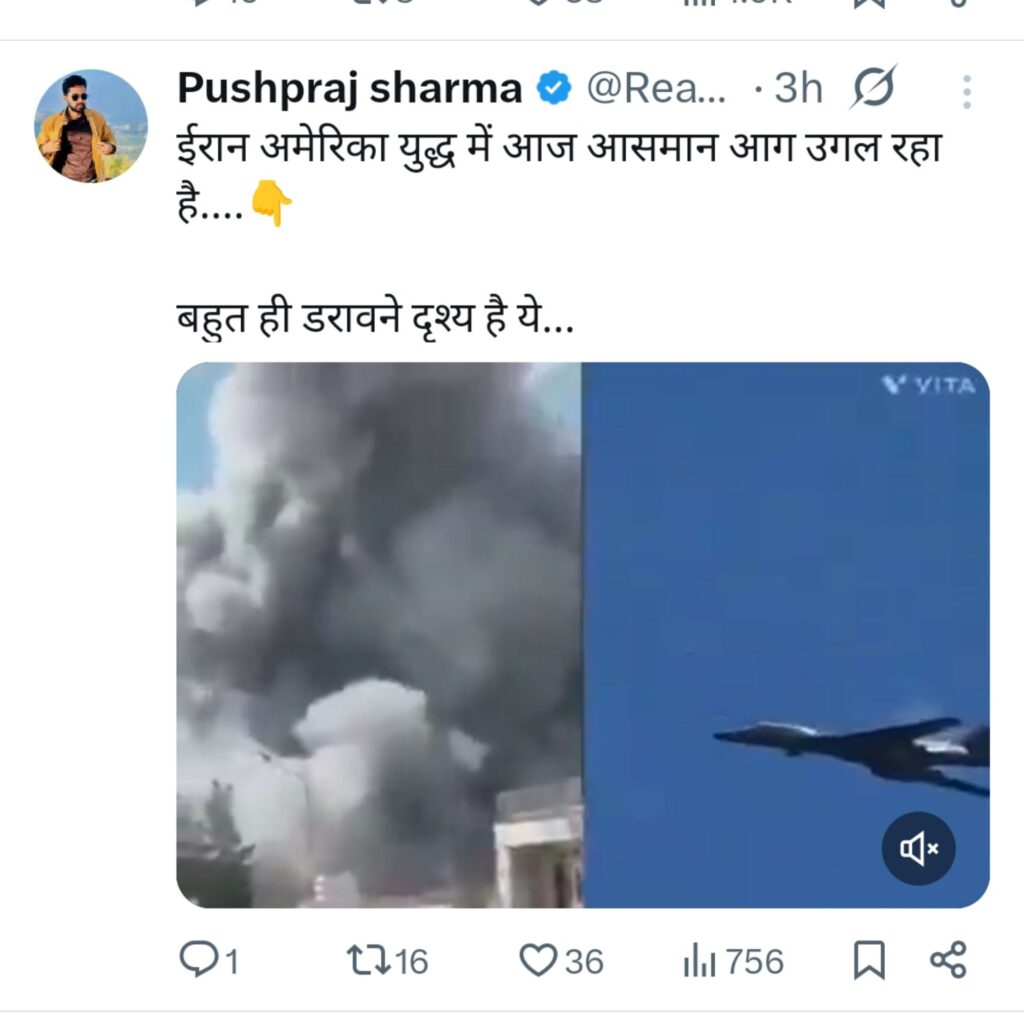The height and width of the screenshot is (1024, 1024).
Task: Open the smoke and jet video
Action: pos(582,600)
